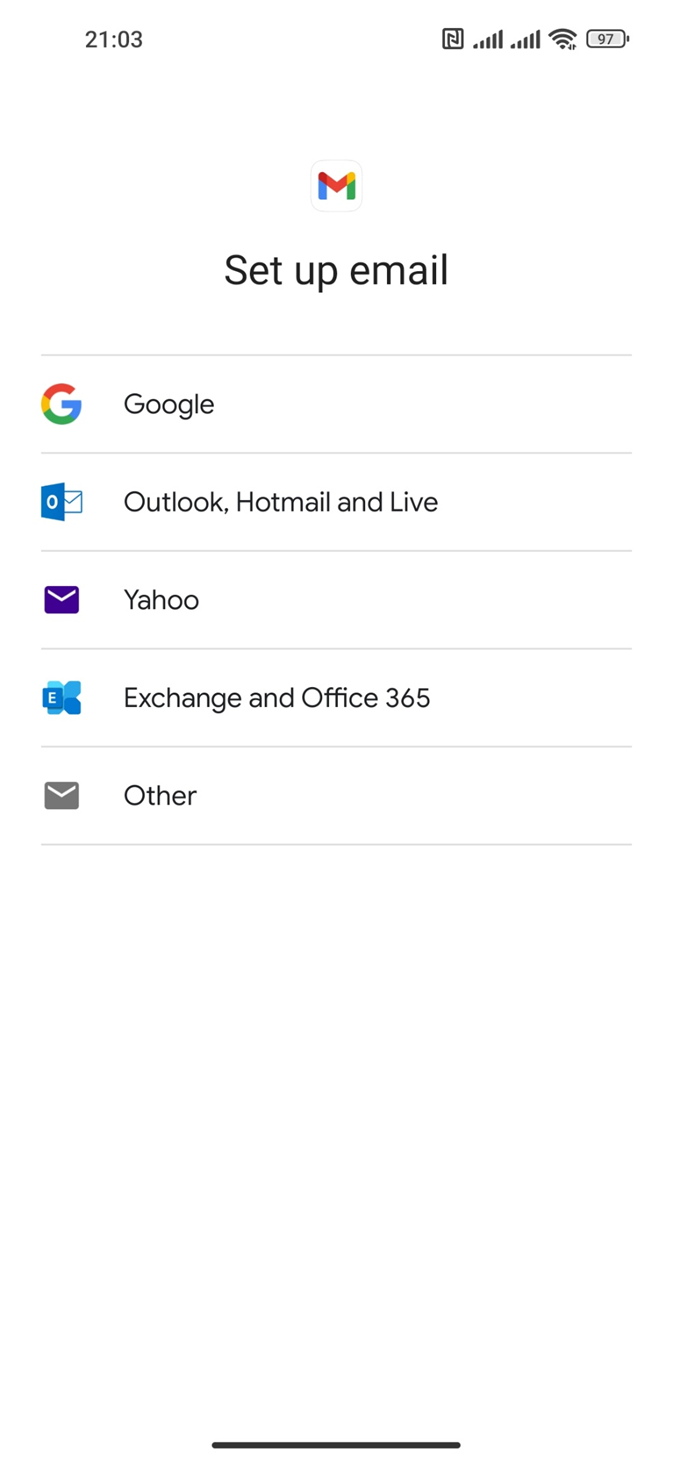This screenshot has height=1459, width=673.
Task: Choose Outlook, Hotmail and Live
Action: [336, 502]
